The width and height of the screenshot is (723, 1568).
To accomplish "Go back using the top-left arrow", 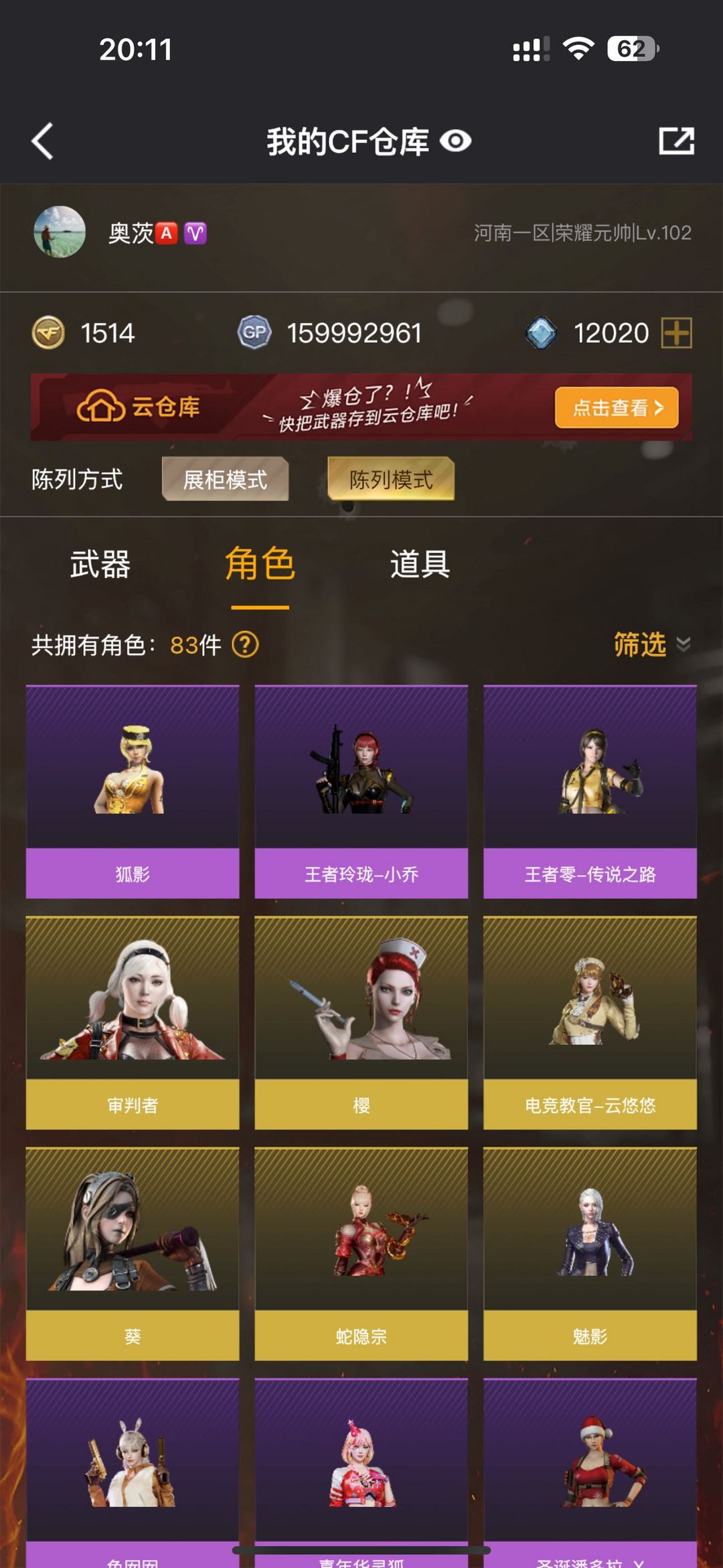I will click(x=42, y=141).
